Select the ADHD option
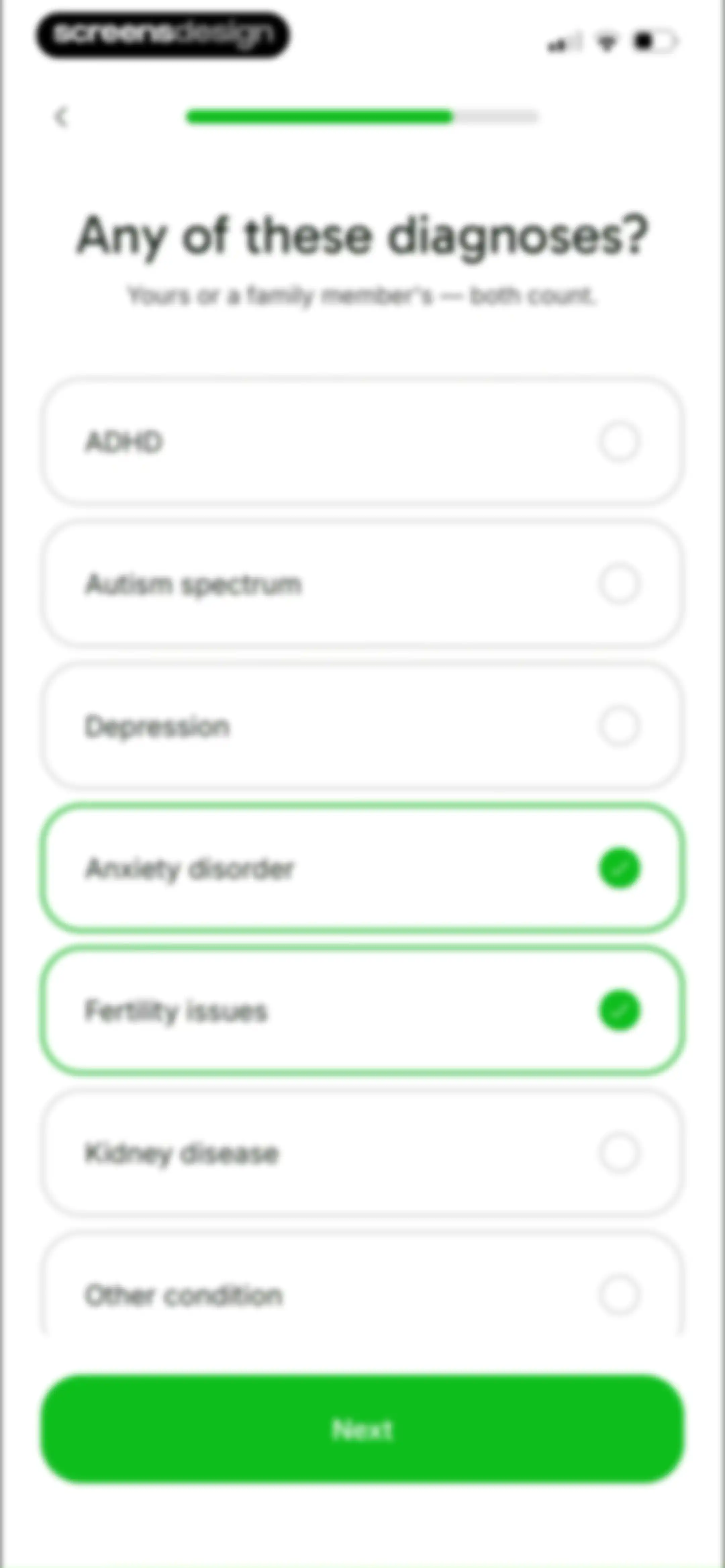725x1568 pixels. [362, 442]
